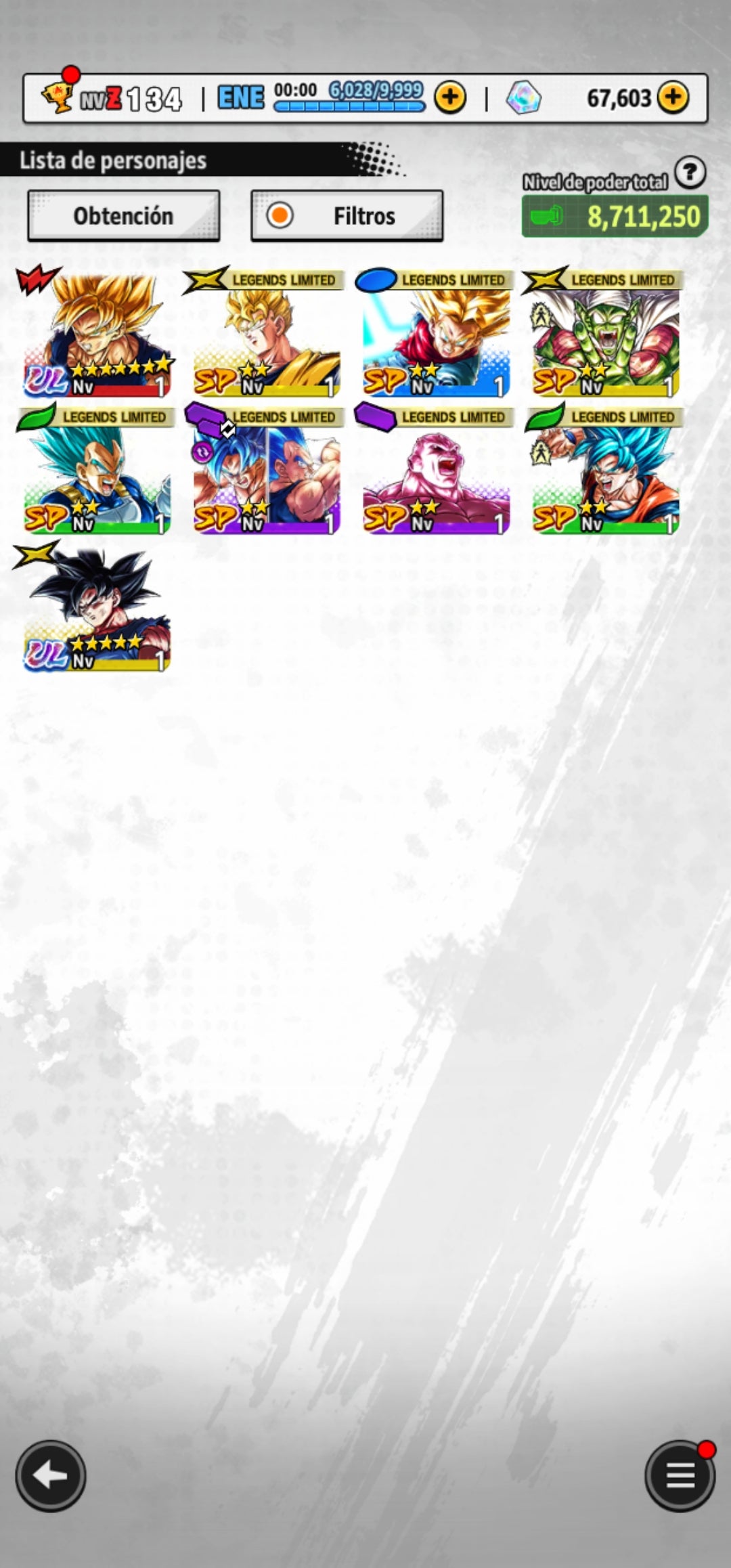Open the Filtros filter options
The image size is (731, 1568).
click(x=347, y=216)
